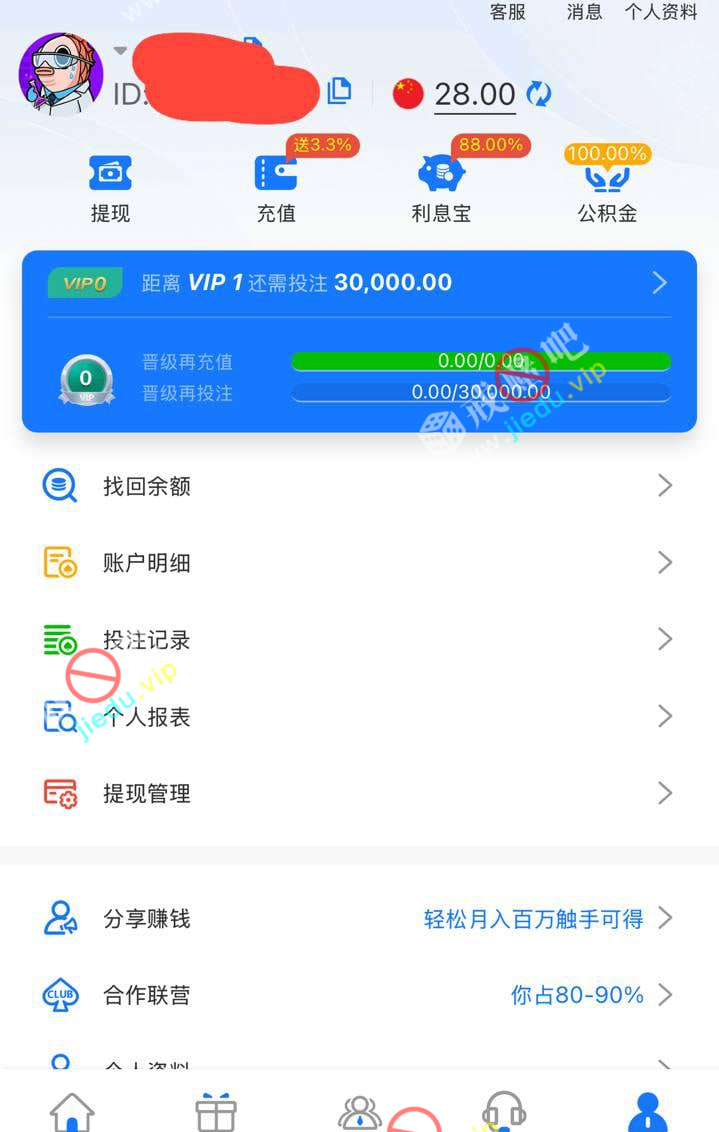Copy the account ID
This screenshot has height=1132, width=719.
click(x=340, y=91)
